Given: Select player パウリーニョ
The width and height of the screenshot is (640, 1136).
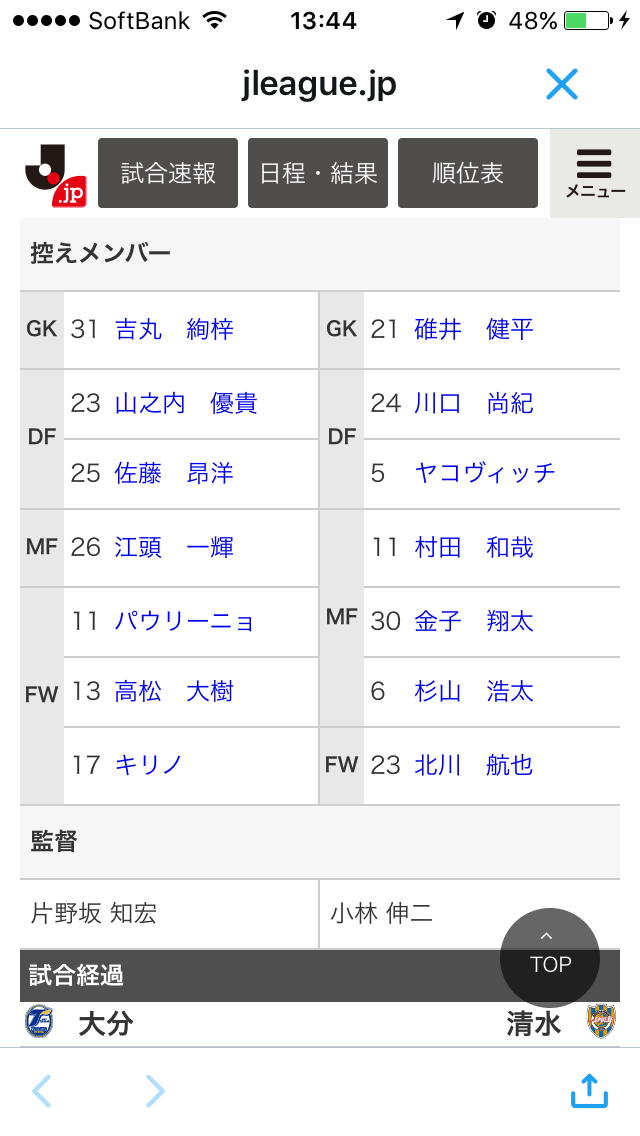Looking at the screenshot, I should [x=185, y=621].
